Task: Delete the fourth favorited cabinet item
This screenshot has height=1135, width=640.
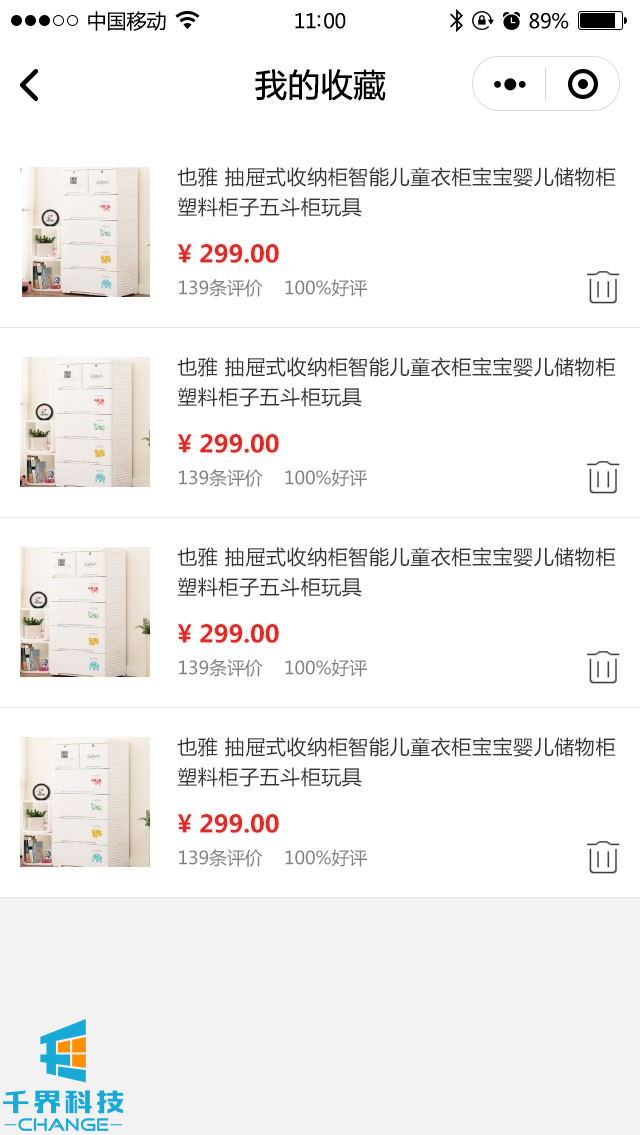Action: [x=602, y=857]
